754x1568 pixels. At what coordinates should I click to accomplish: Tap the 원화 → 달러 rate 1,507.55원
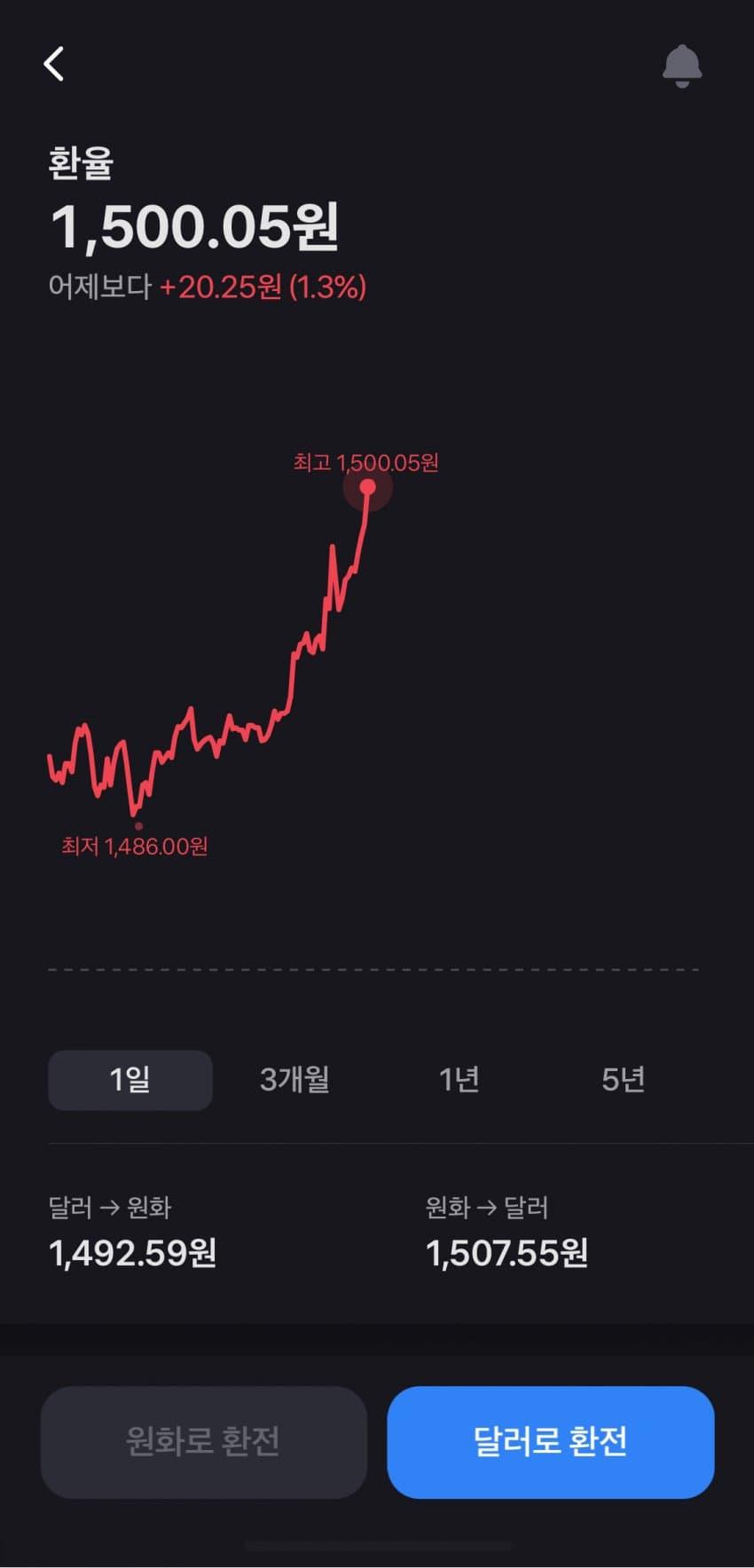point(507,1254)
